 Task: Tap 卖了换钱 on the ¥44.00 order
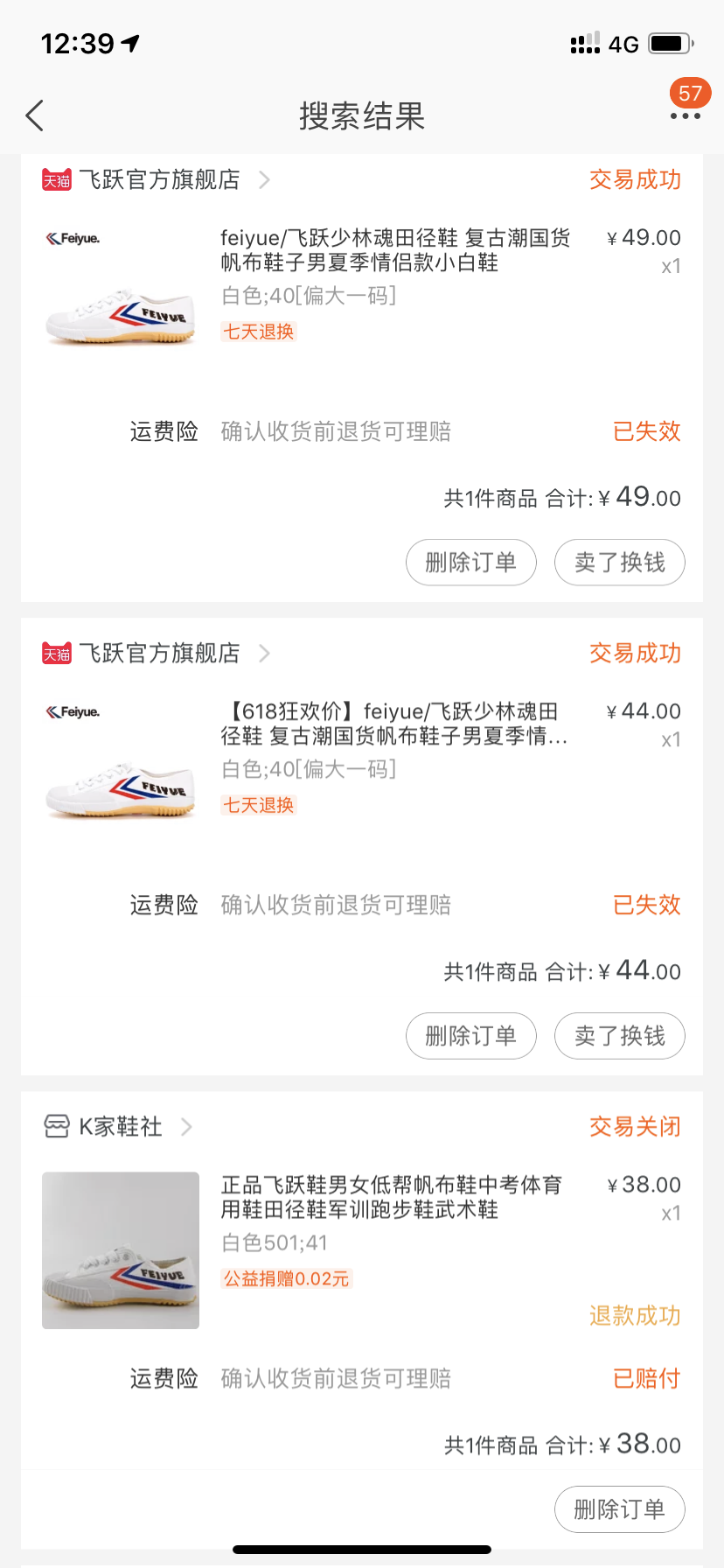coord(619,1036)
